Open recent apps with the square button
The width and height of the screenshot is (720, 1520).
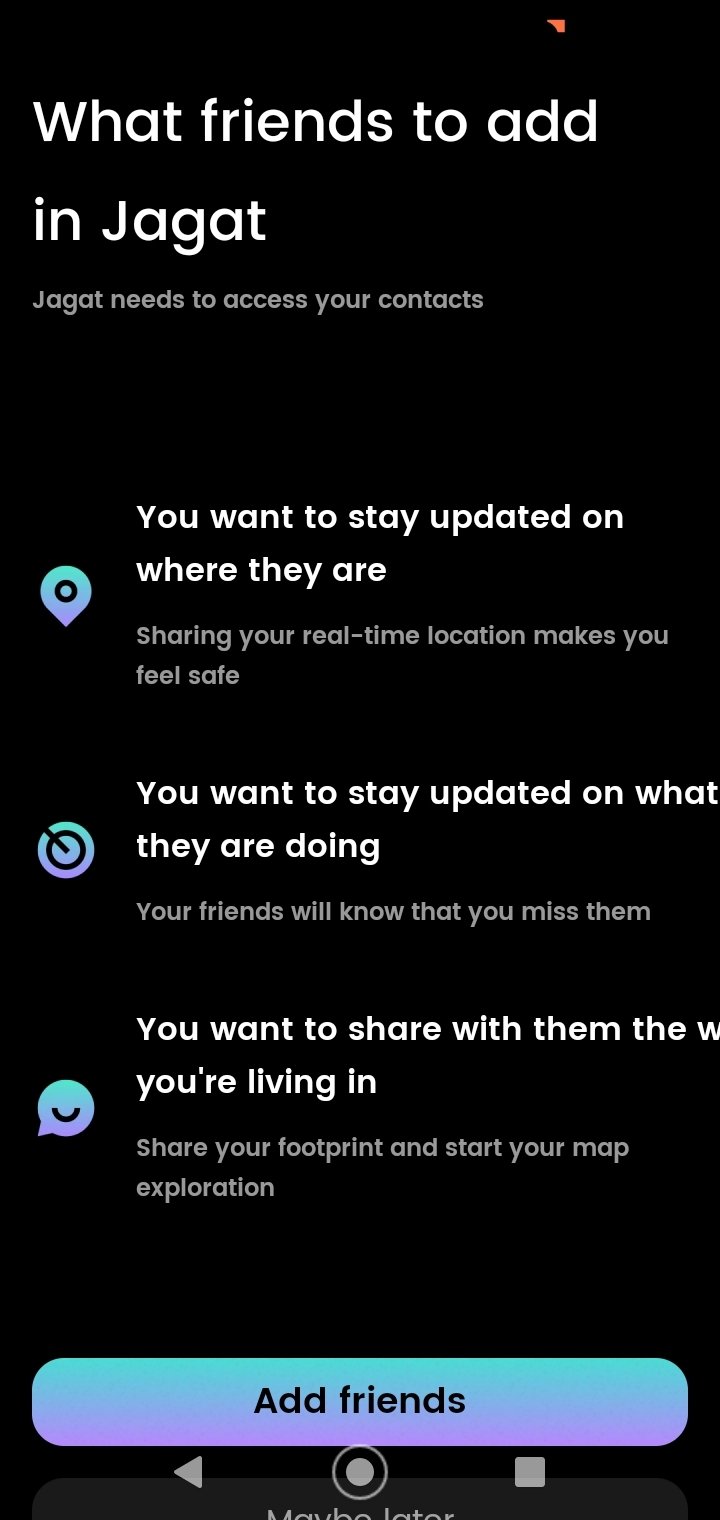click(529, 1471)
